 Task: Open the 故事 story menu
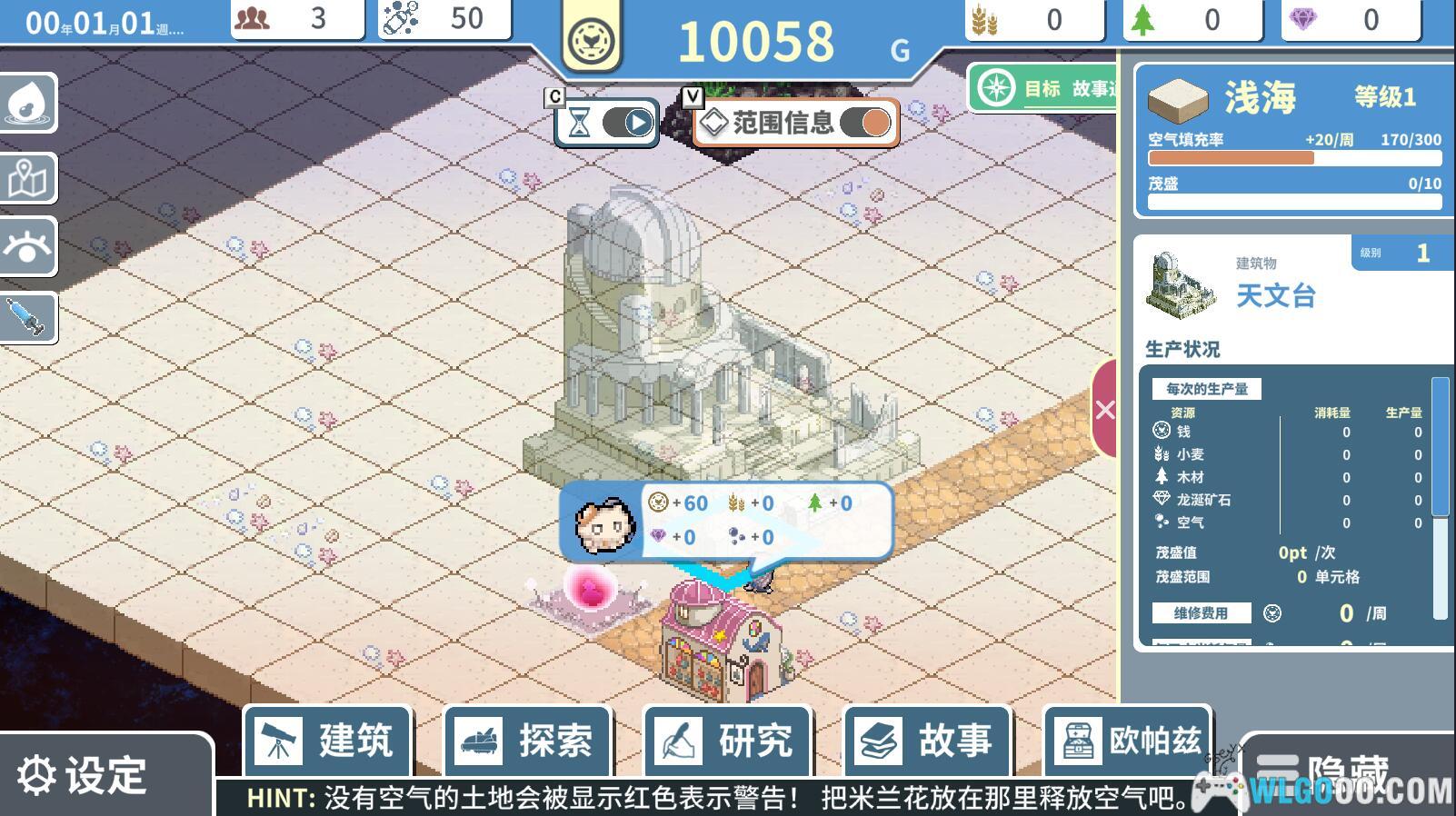(928, 741)
